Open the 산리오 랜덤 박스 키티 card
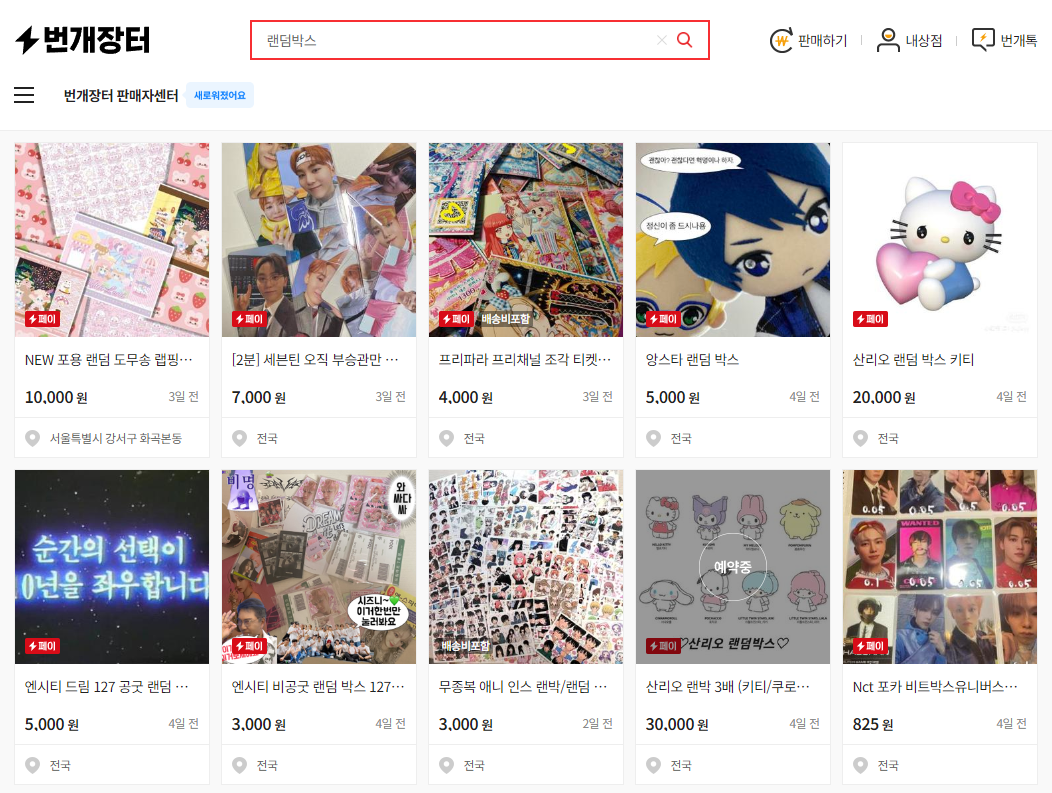Image resolution: width=1052 pixels, height=793 pixels. pyautogui.click(x=940, y=240)
